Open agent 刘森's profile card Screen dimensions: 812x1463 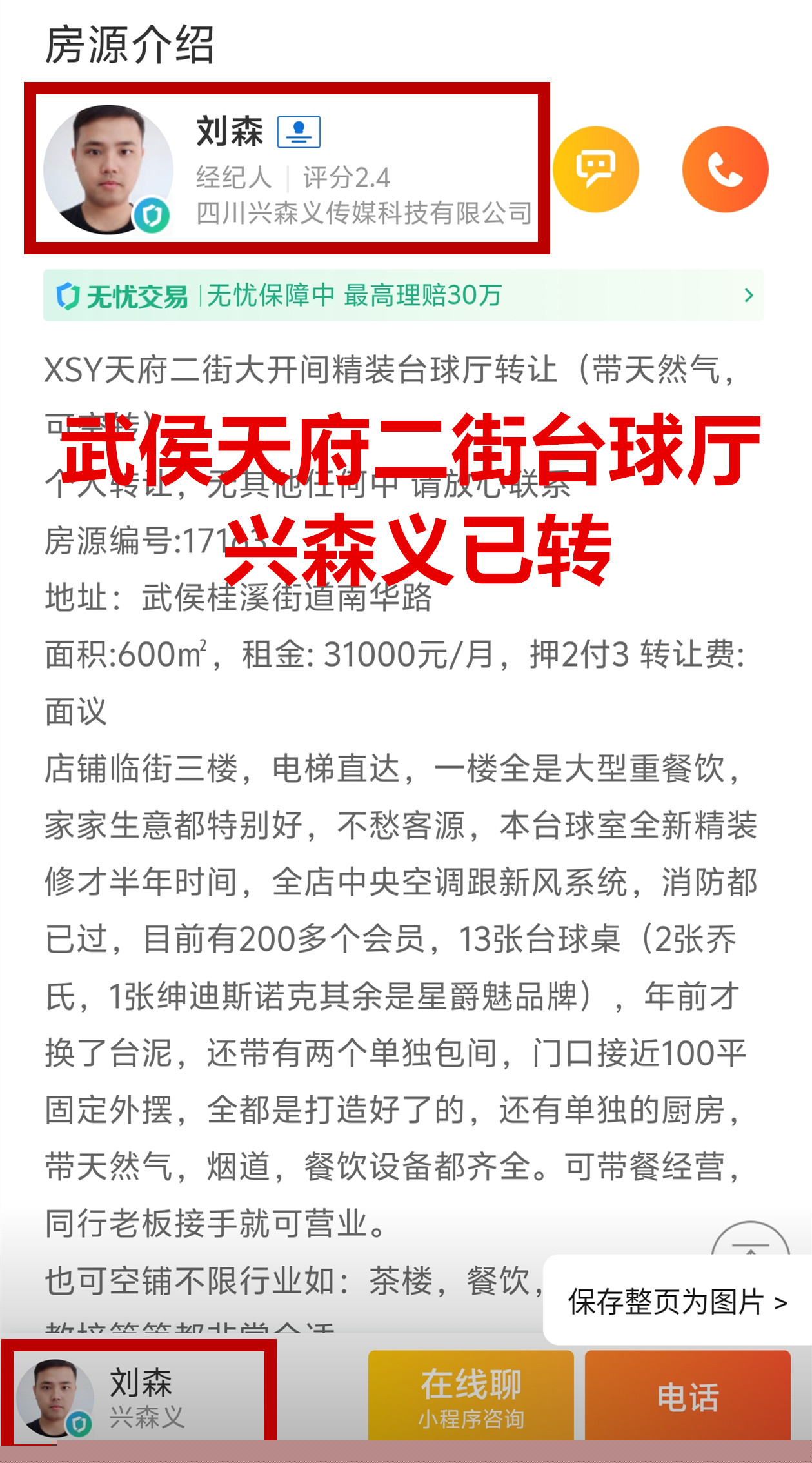(286, 168)
